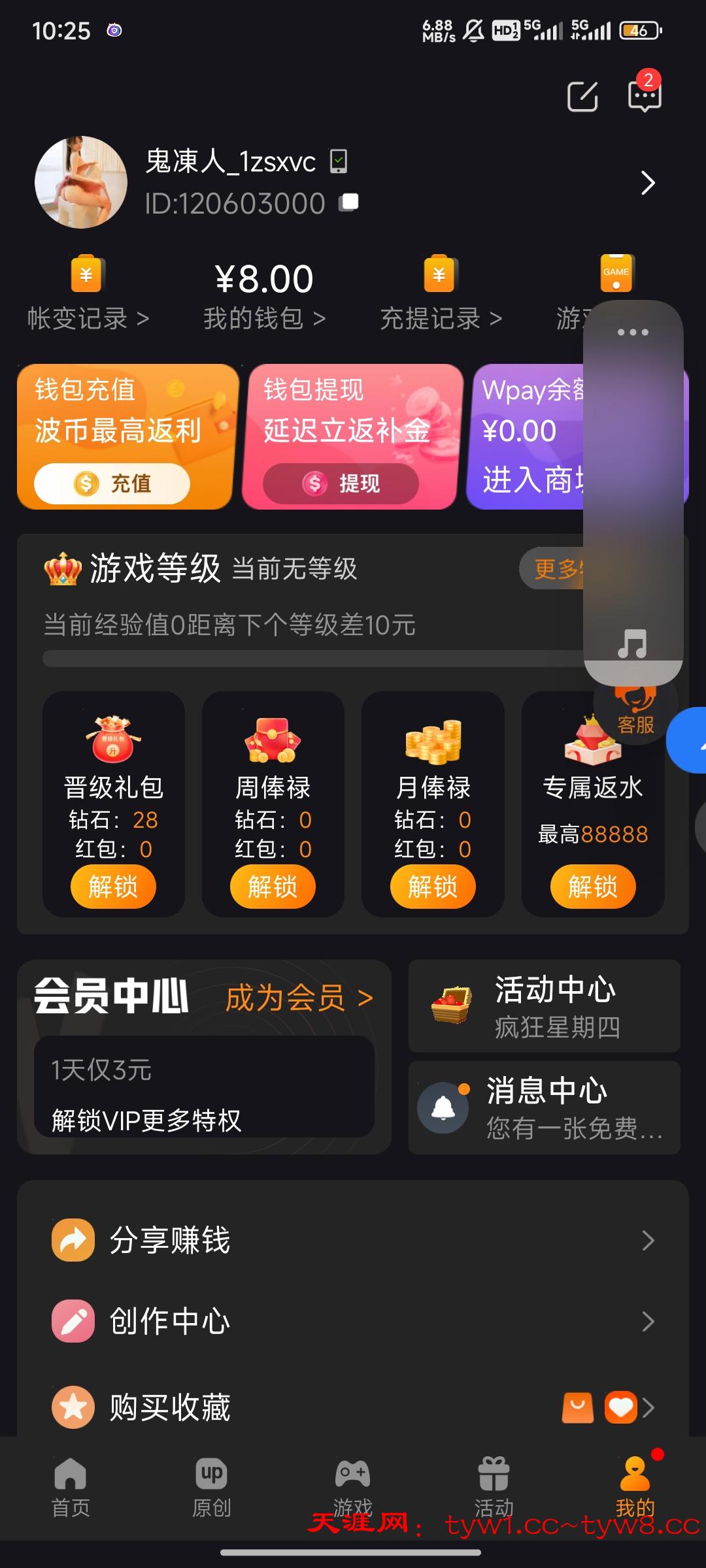The width and height of the screenshot is (706, 1568).
Task: Open the messages icon with badge
Action: click(x=645, y=95)
